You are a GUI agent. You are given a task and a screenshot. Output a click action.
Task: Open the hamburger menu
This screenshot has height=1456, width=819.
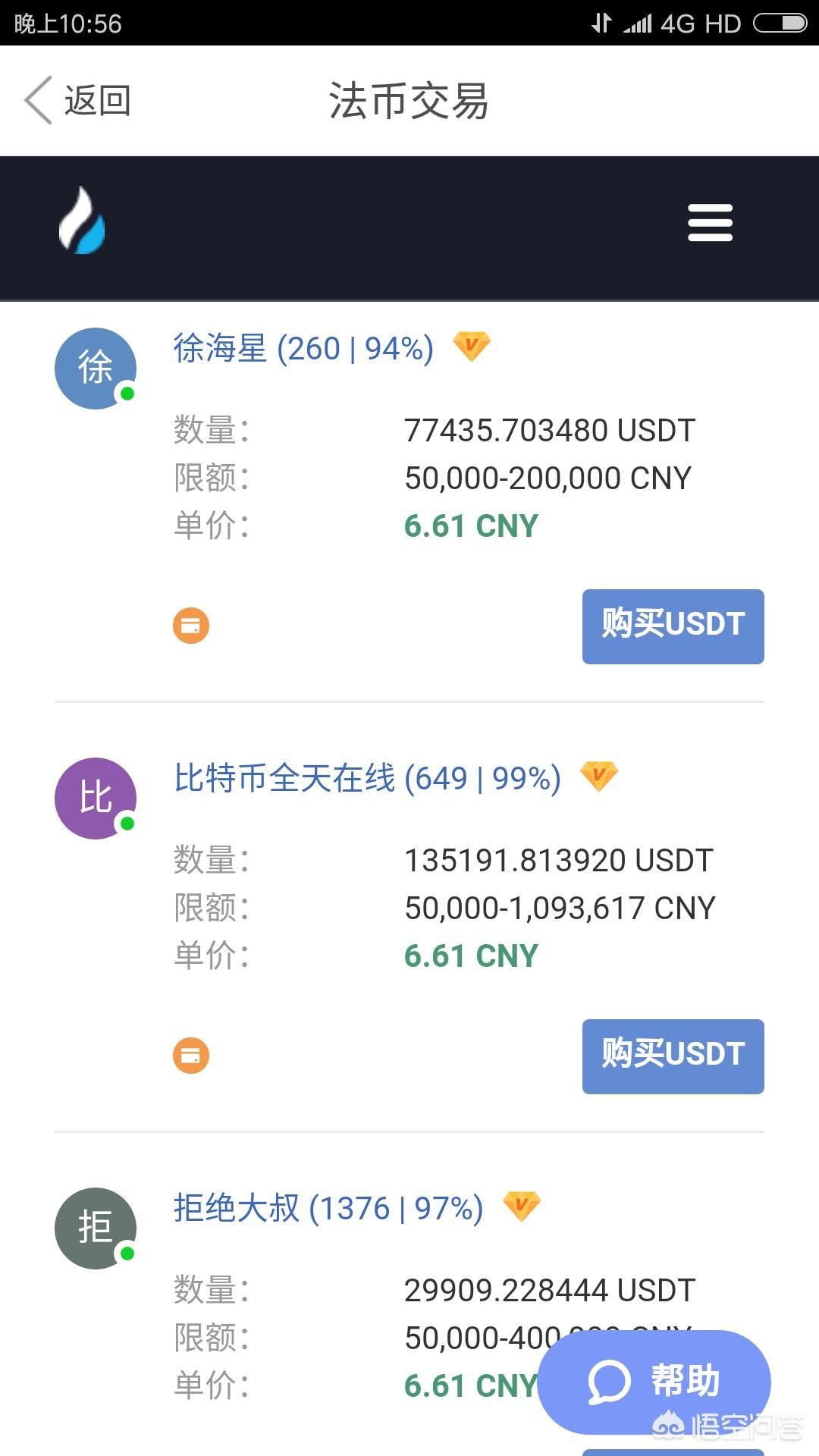710,223
